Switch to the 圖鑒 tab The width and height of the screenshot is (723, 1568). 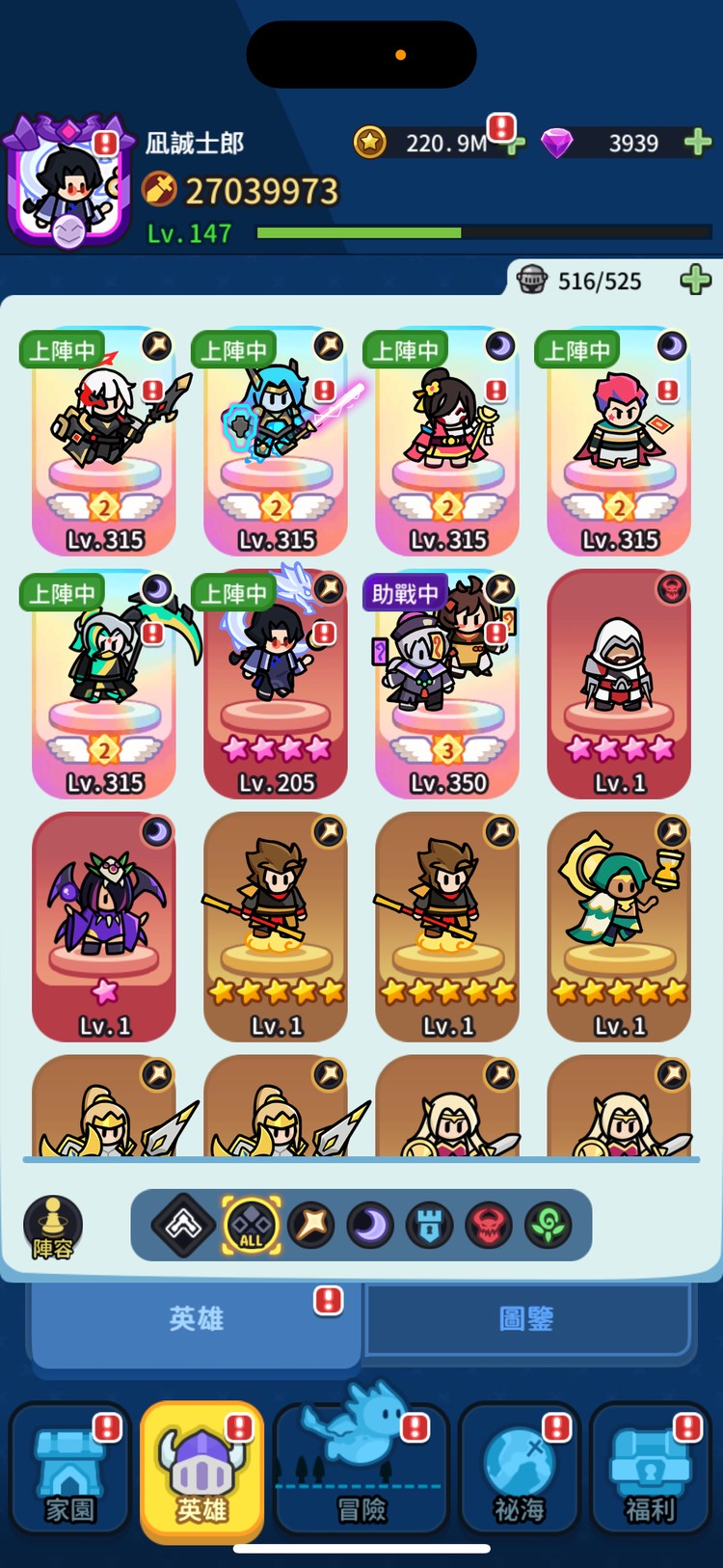click(527, 1318)
